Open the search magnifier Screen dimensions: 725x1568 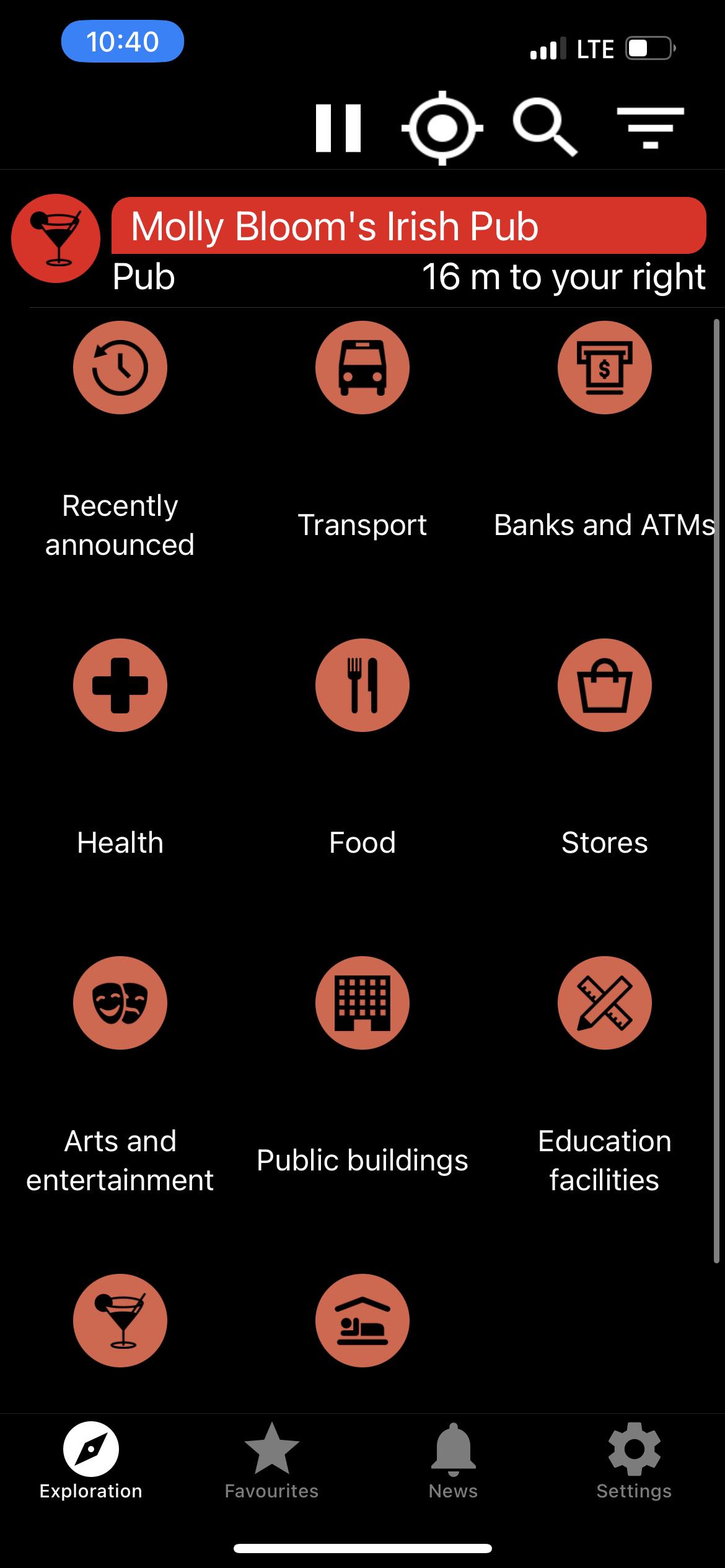point(545,128)
